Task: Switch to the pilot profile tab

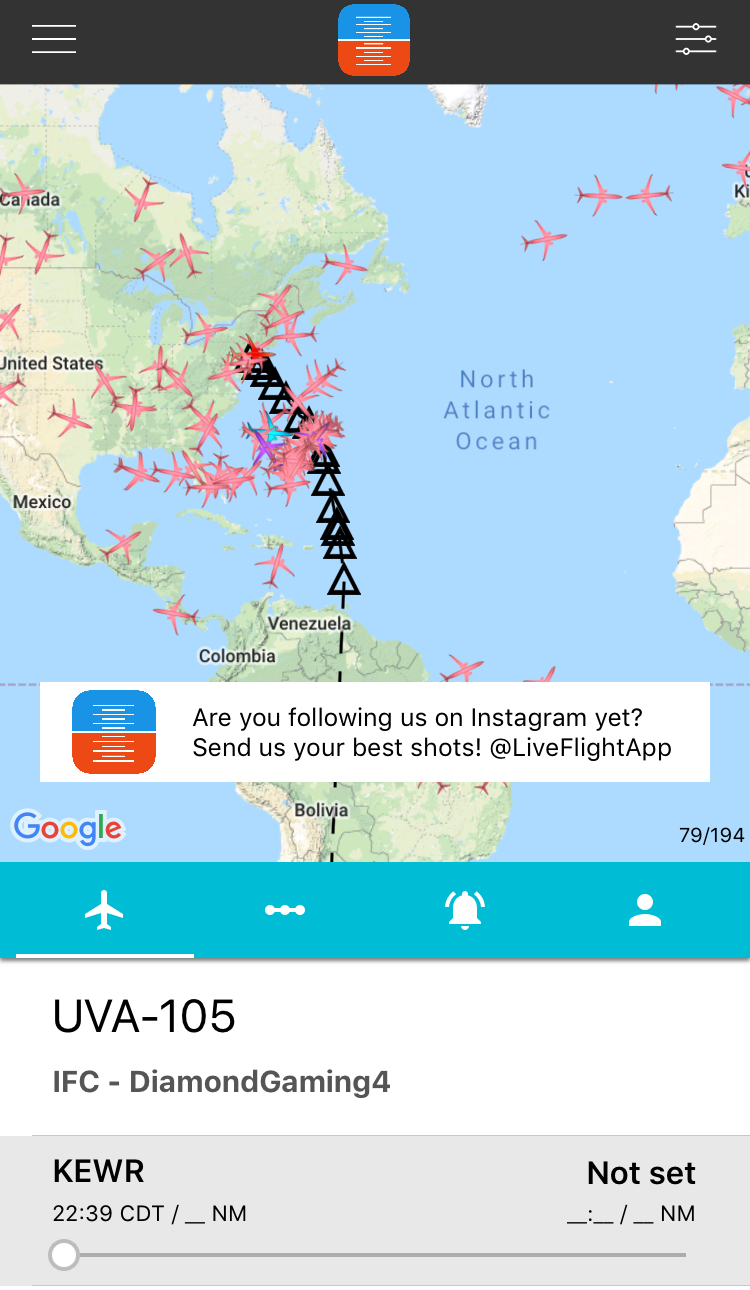Action: [645, 910]
